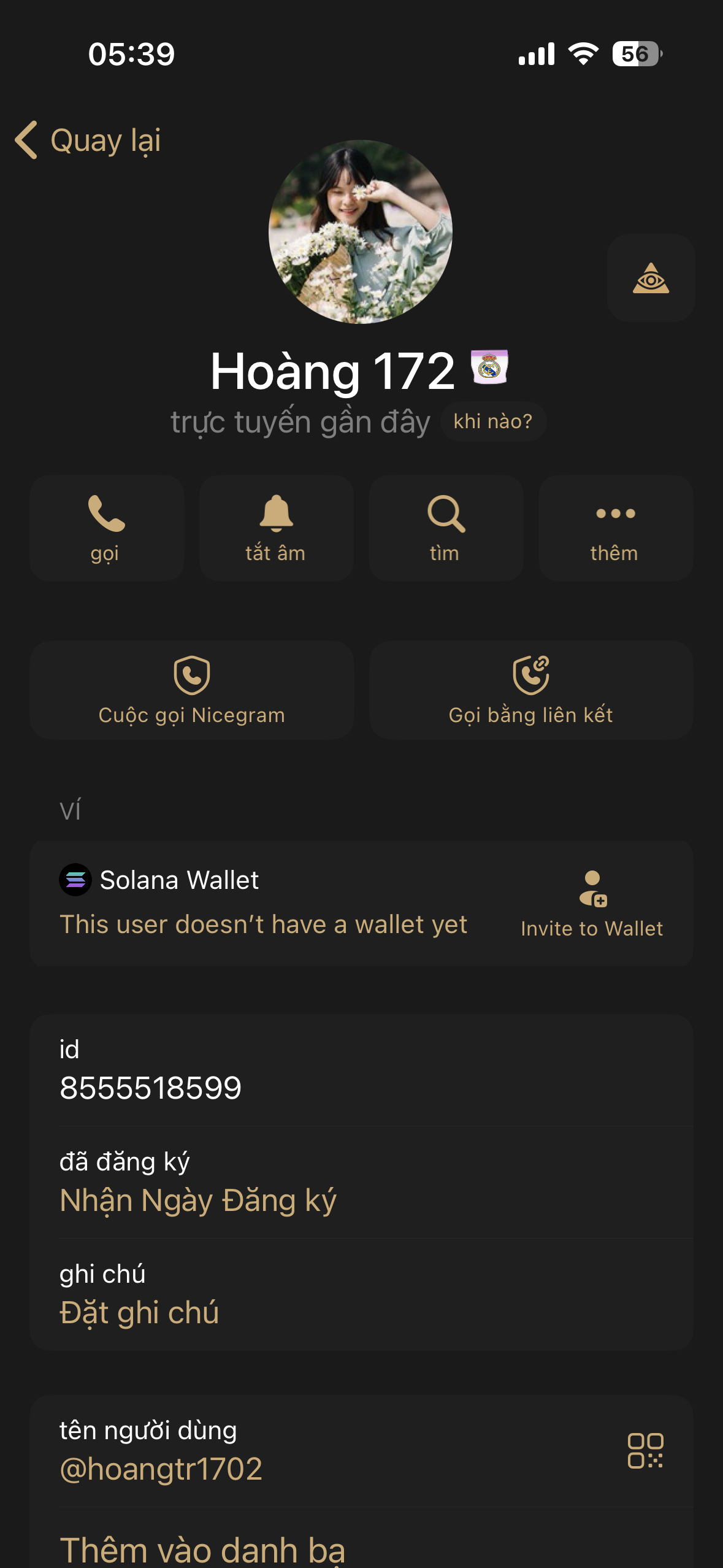Tap the username @hoangtr1702
Screen dimensions: 723x1568
point(161,1469)
